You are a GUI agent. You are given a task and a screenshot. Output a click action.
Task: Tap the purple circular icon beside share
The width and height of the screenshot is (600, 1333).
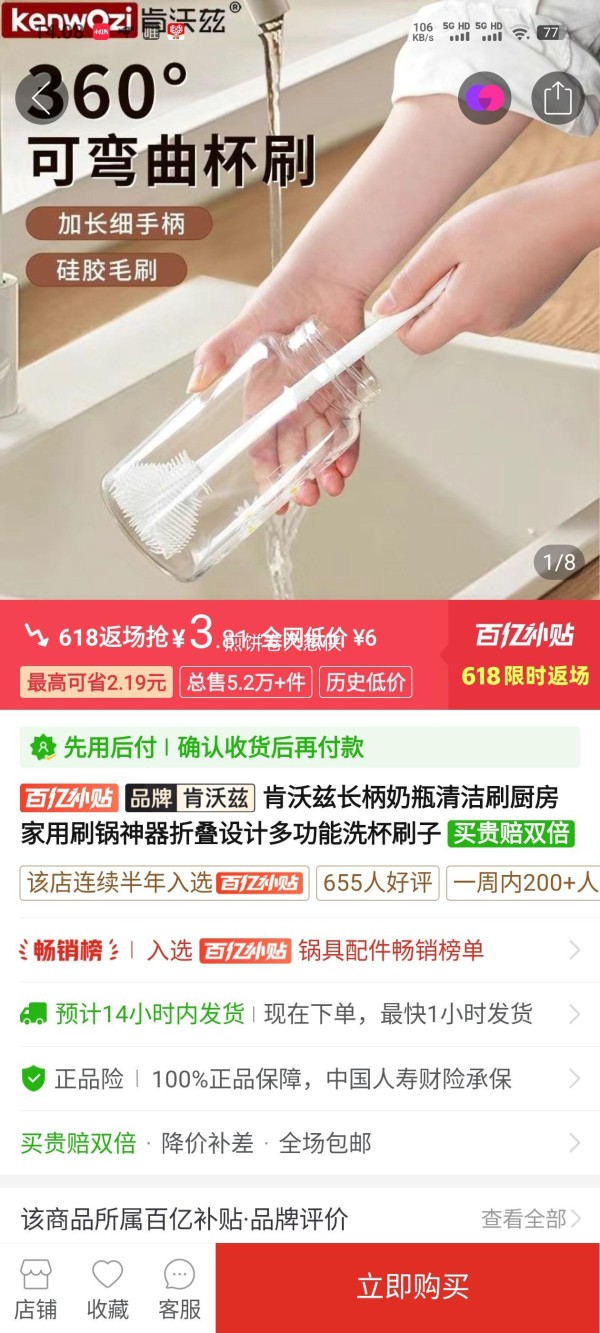pyautogui.click(x=485, y=98)
